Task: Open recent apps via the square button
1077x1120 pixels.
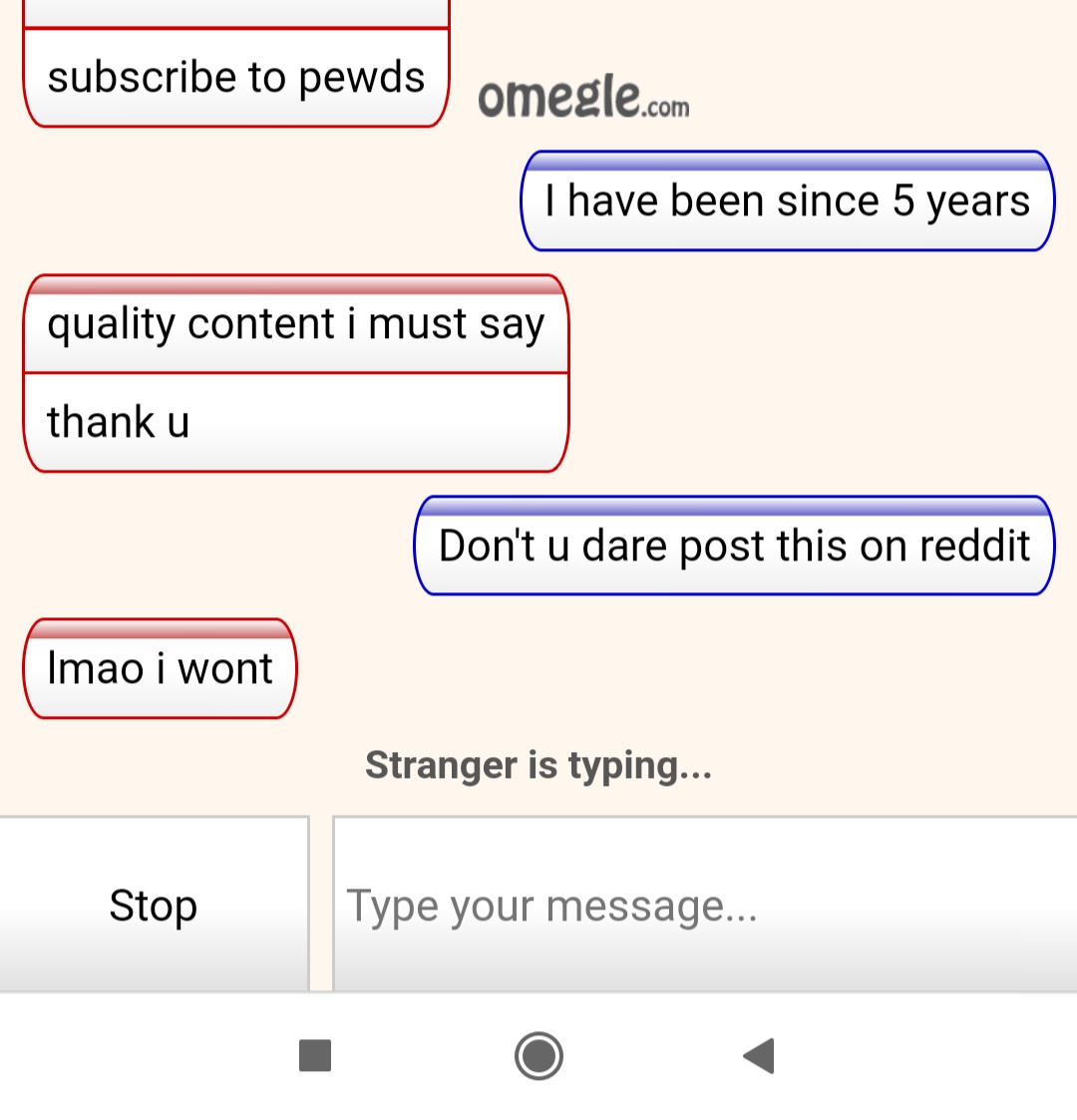Action: click(x=315, y=1055)
